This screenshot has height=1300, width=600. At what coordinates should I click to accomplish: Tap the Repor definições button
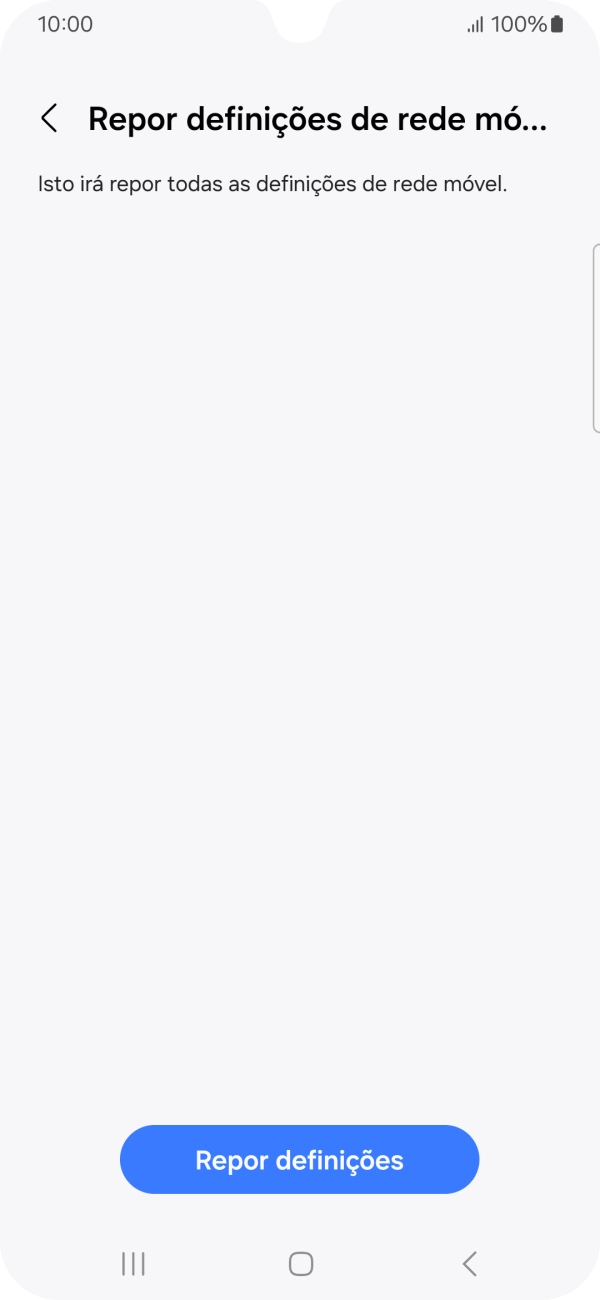click(299, 1160)
